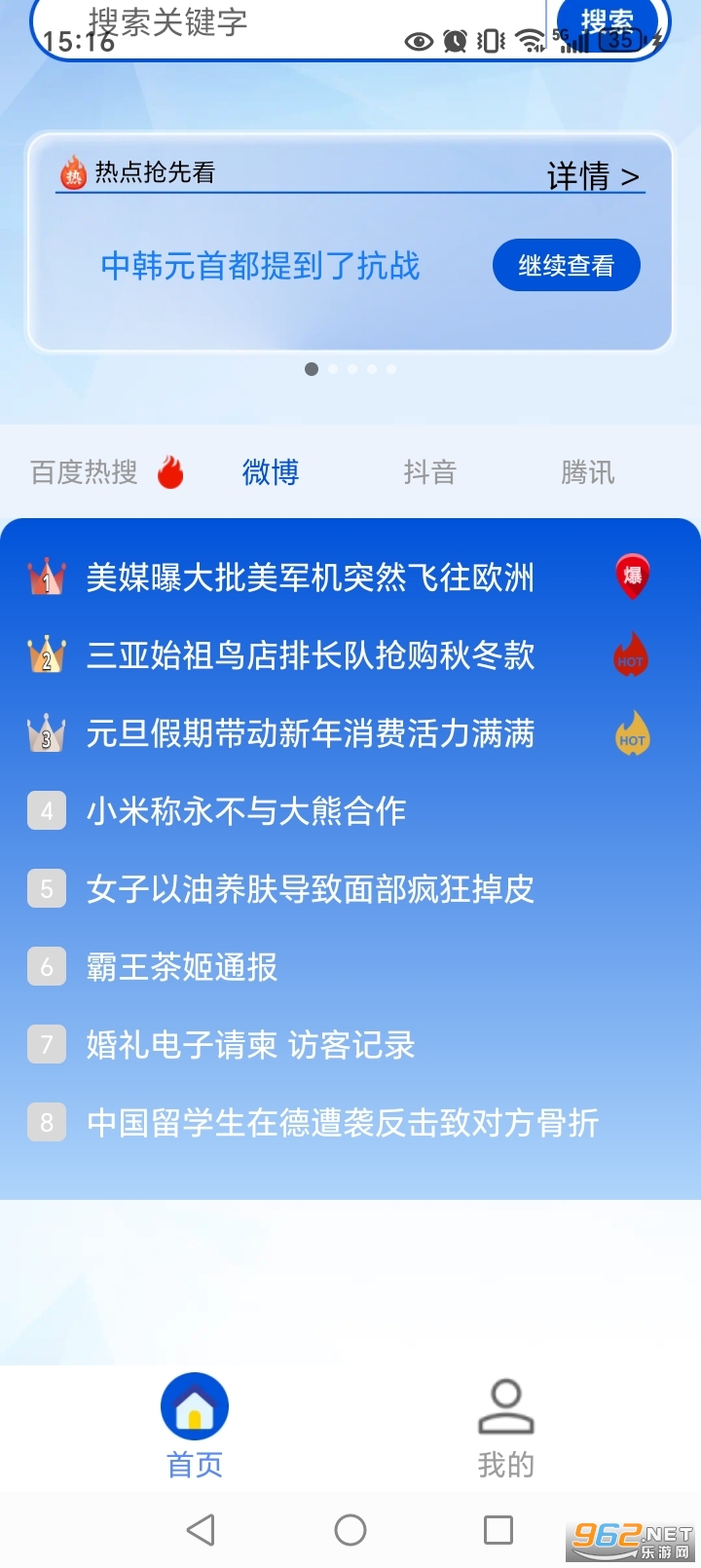701x1568 pixels.
Task: Click the 爆 badge beside the top trending item
Action: click(x=631, y=577)
